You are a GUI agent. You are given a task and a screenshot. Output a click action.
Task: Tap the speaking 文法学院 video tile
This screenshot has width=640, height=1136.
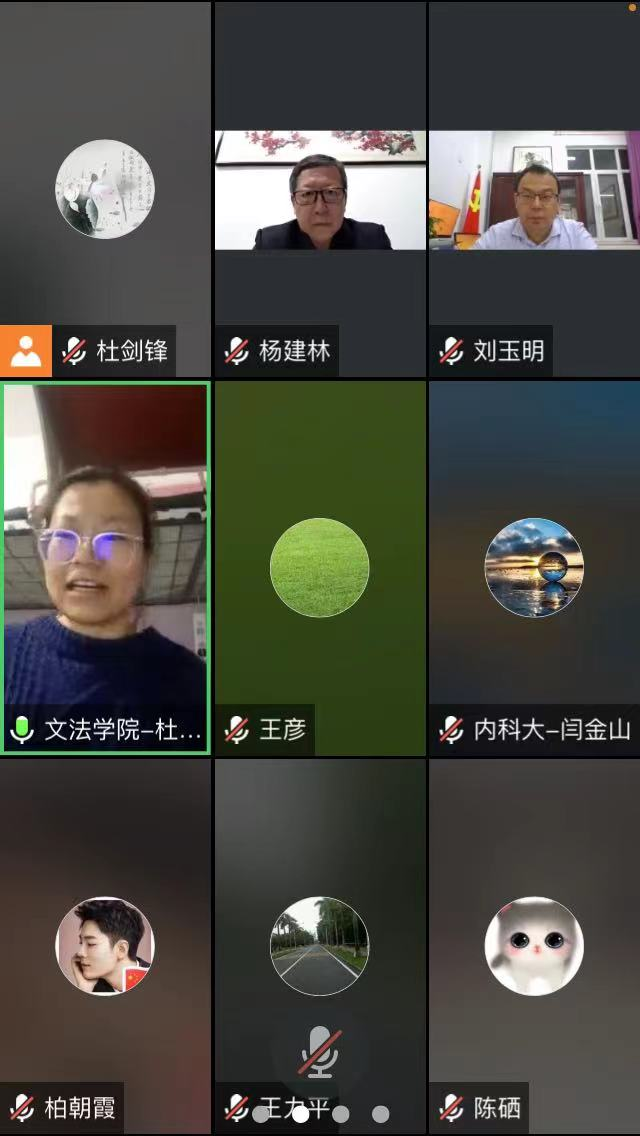[x=105, y=566]
